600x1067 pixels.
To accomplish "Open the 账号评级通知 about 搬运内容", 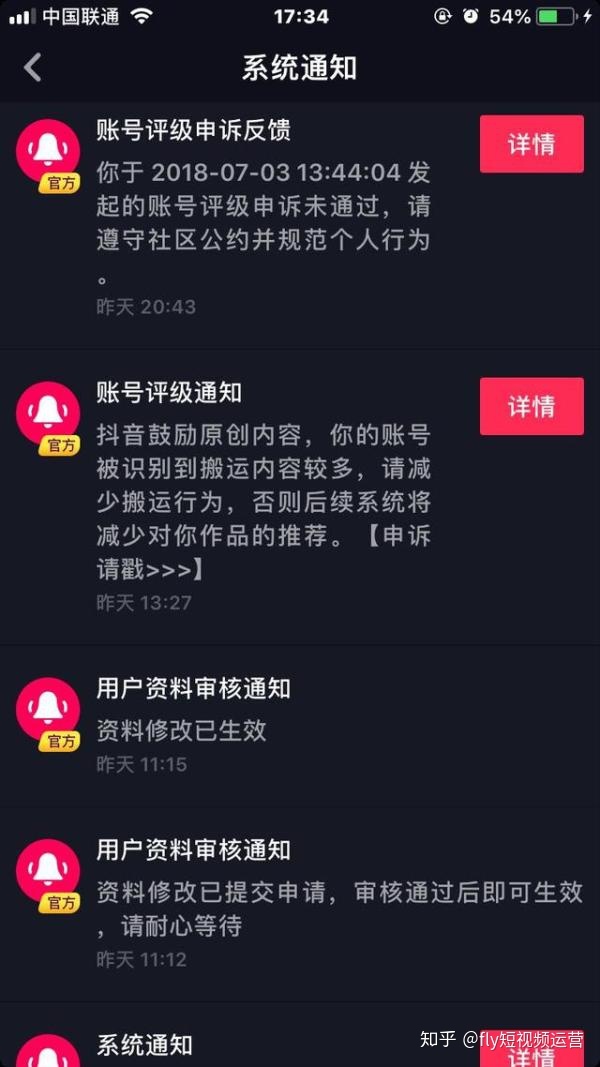I will [x=300, y=497].
